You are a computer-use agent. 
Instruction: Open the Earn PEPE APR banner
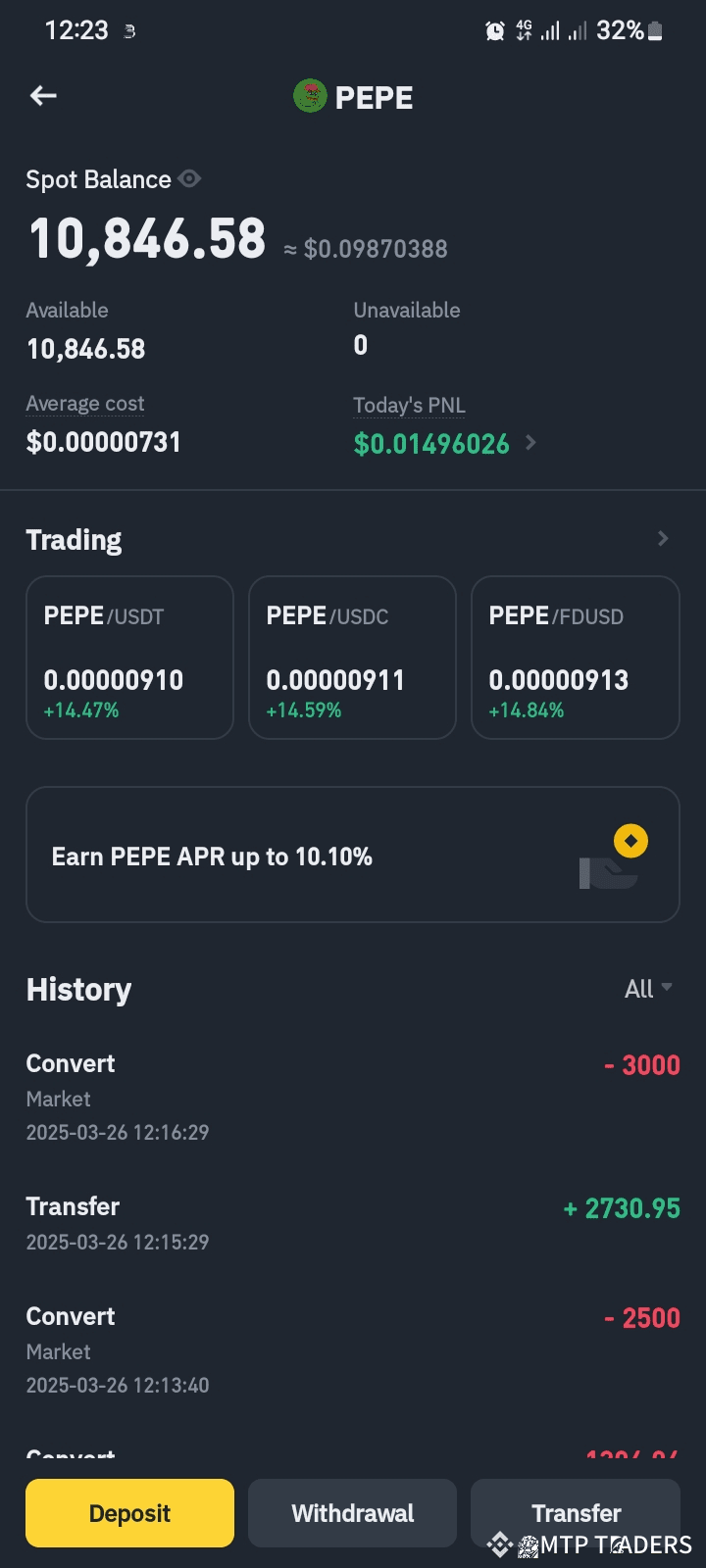(x=353, y=855)
